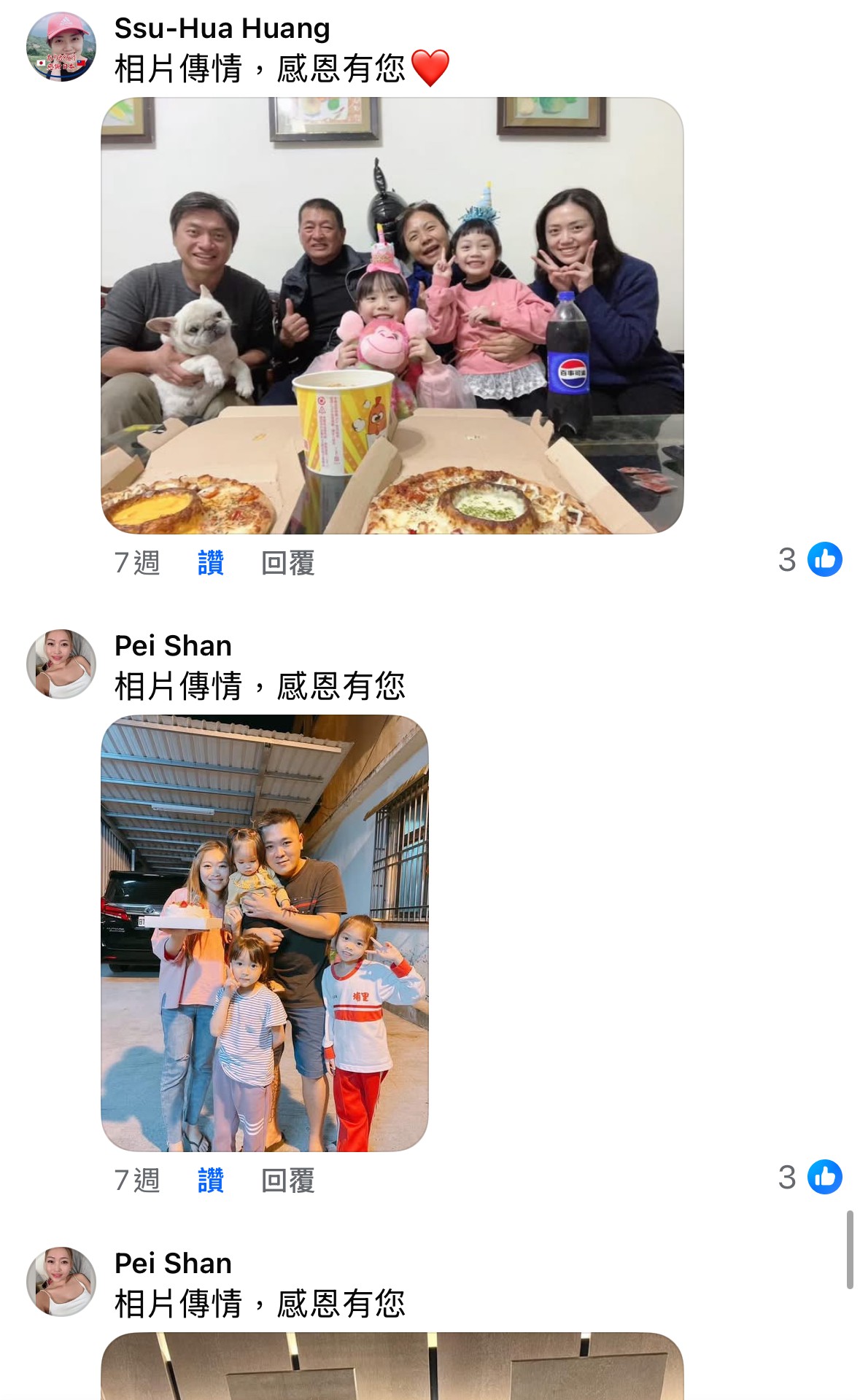Like Ssu-Hua Huang's comment
Viewport: 860px width, 1400px height.
pyautogui.click(x=211, y=563)
